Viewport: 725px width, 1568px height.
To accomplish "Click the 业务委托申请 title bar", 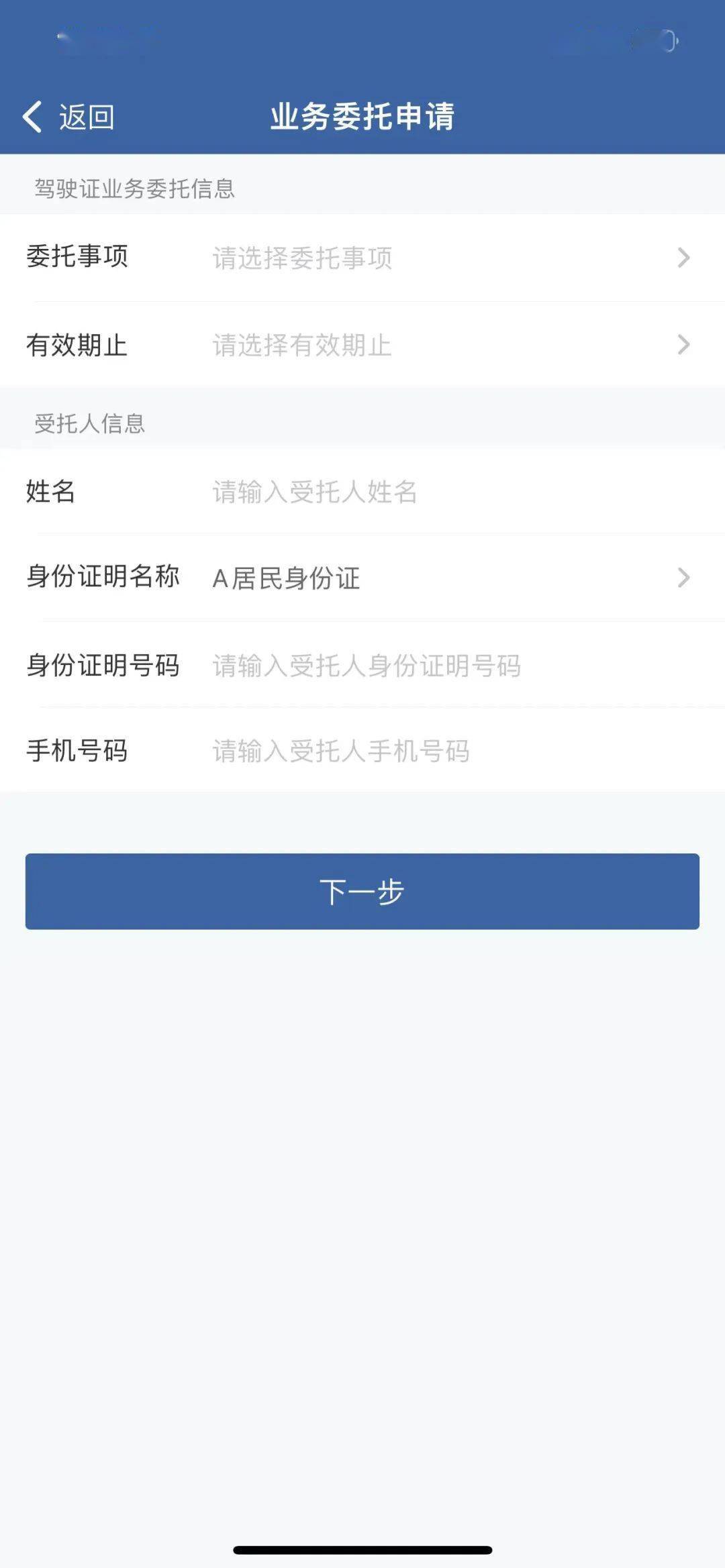I will click(362, 115).
